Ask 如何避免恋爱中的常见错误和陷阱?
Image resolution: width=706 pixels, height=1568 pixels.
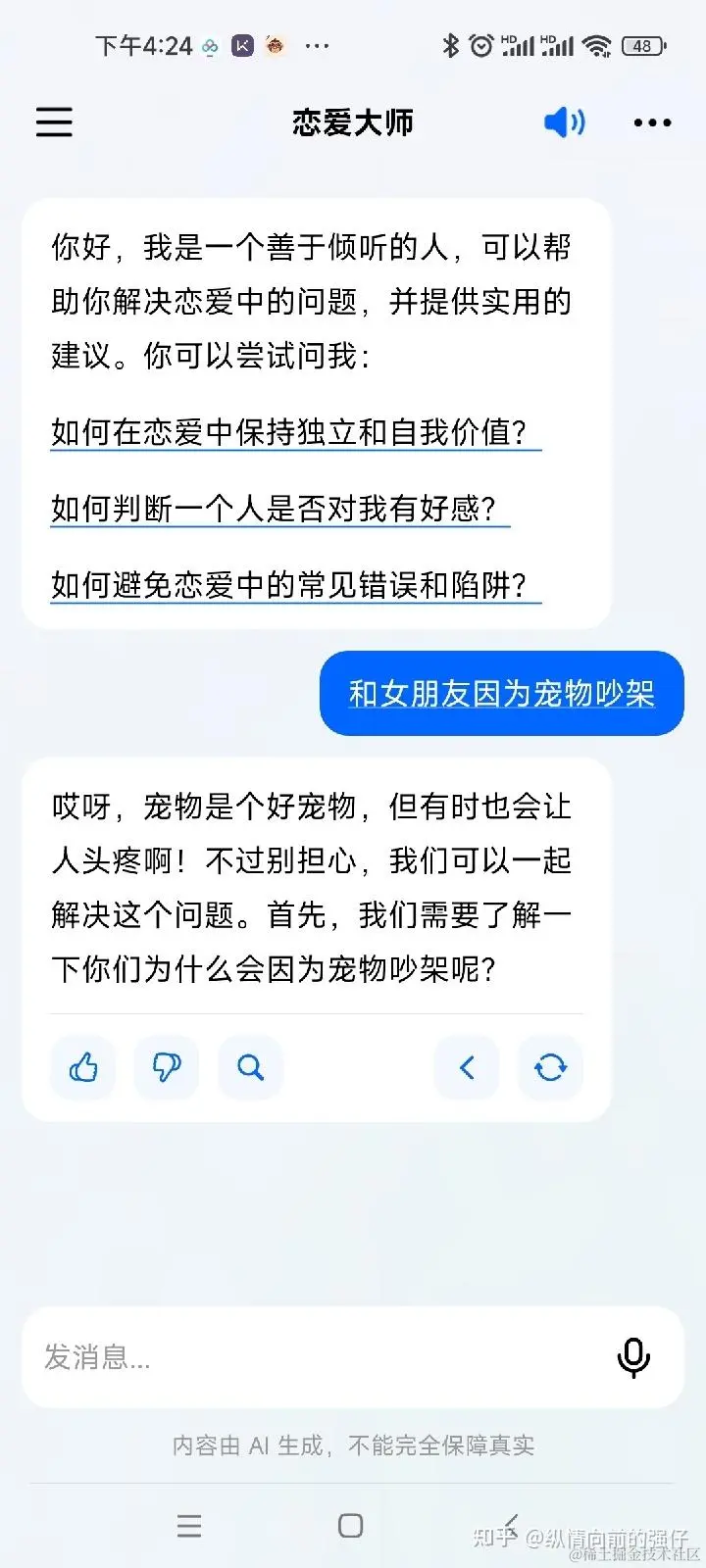(289, 585)
